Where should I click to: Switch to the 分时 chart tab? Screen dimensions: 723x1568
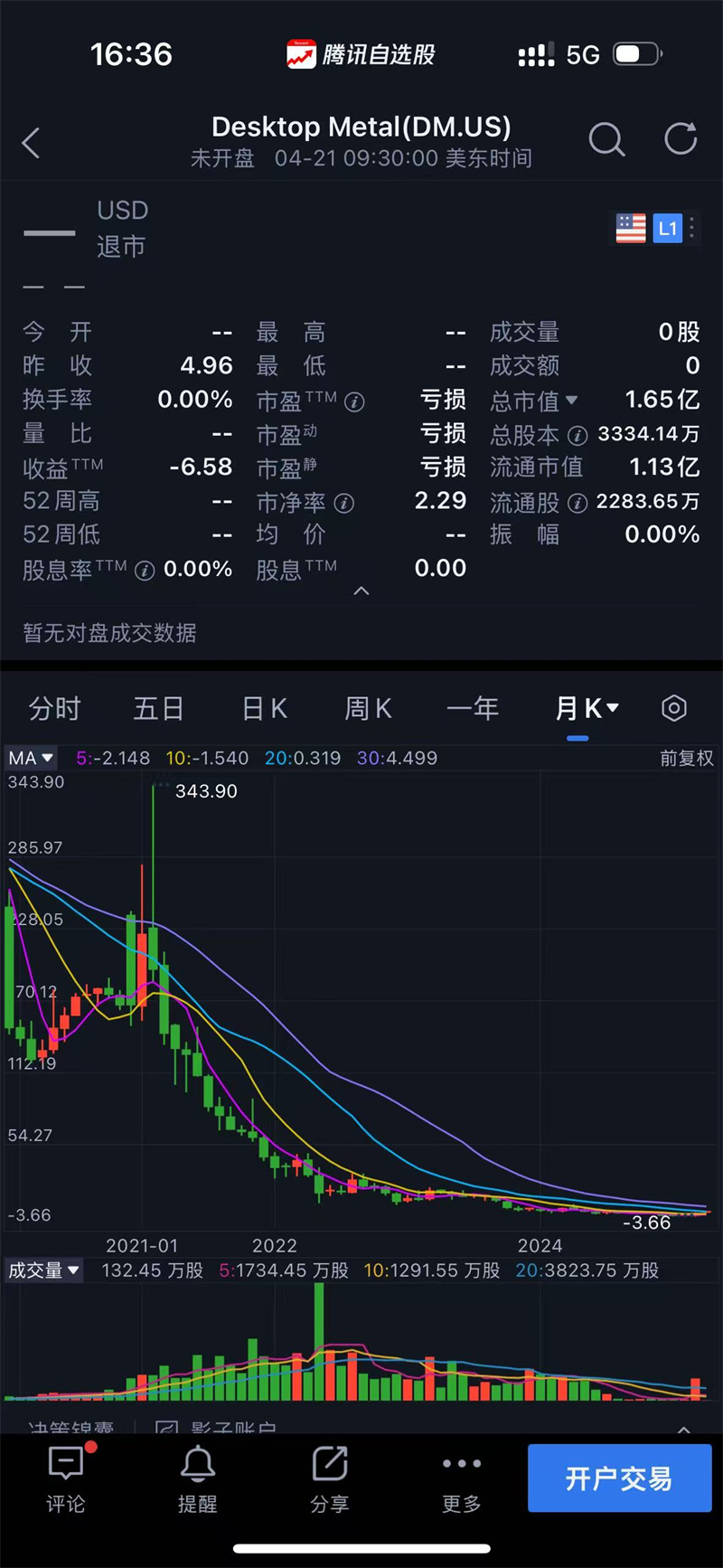click(x=55, y=709)
